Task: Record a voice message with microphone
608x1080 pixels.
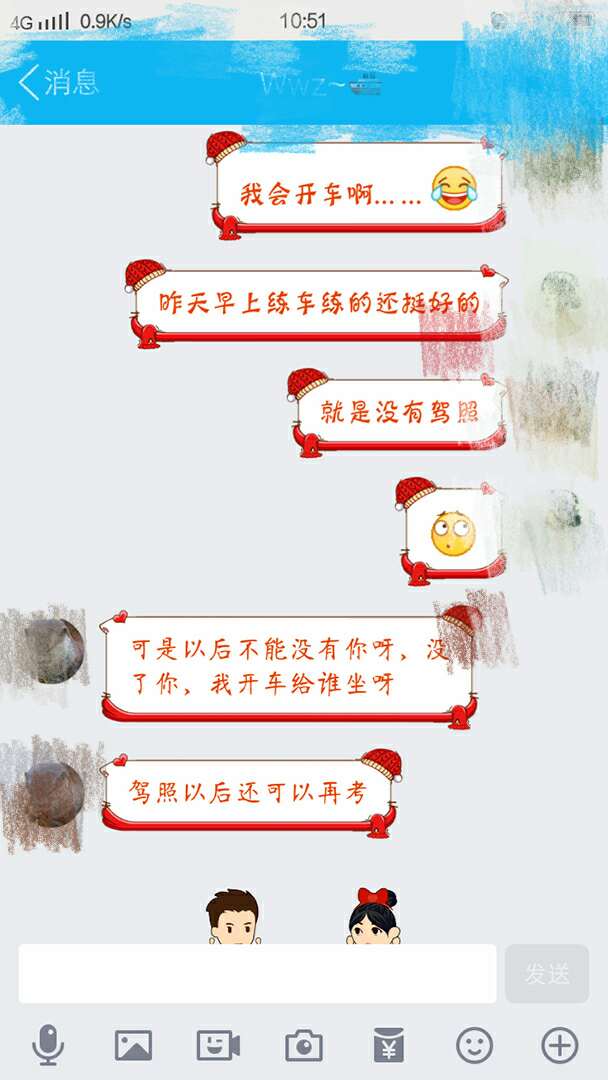Action: pyautogui.click(x=48, y=1045)
